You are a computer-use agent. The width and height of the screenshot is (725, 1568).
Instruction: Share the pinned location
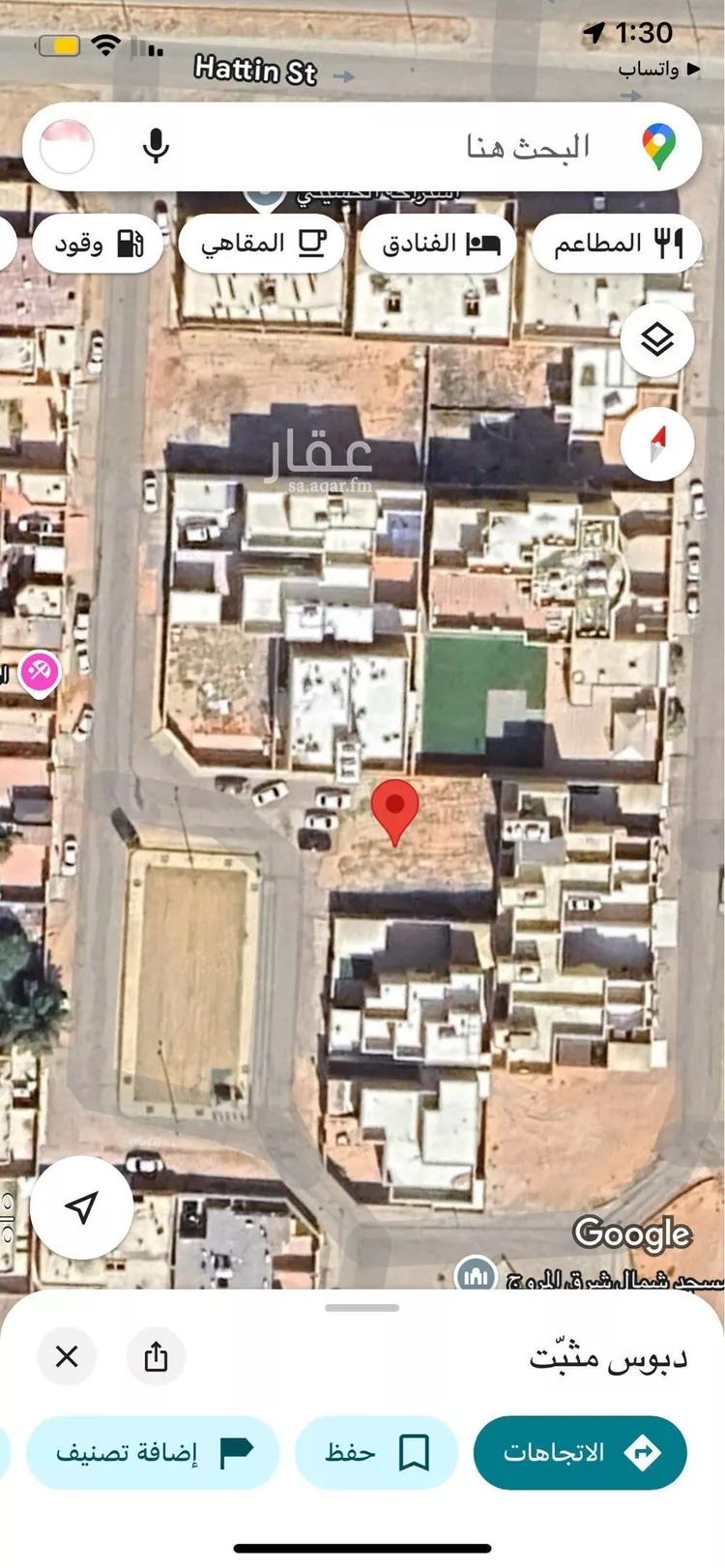156,1356
